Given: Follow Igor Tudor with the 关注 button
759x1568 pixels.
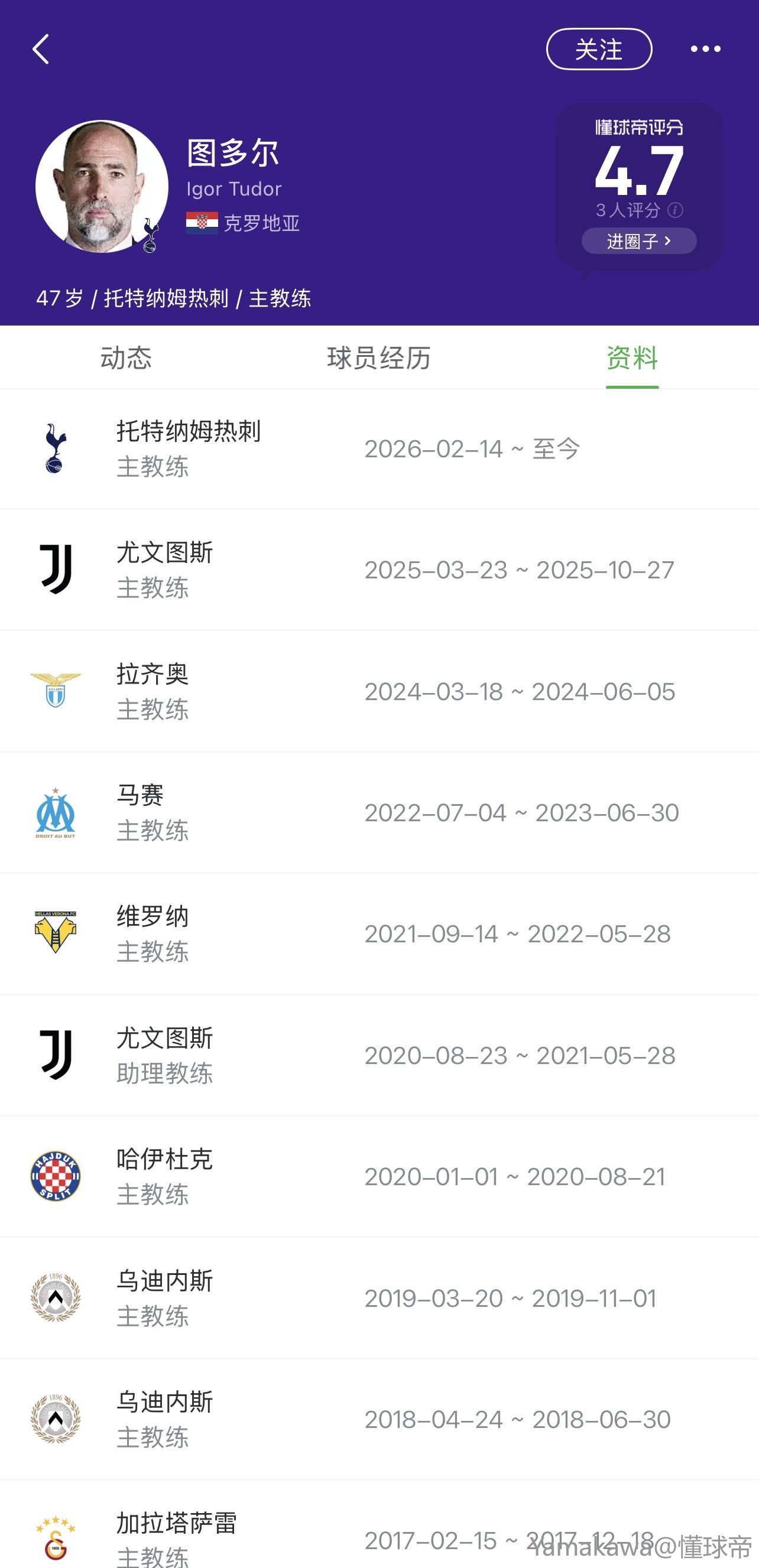Looking at the screenshot, I should click(x=599, y=49).
